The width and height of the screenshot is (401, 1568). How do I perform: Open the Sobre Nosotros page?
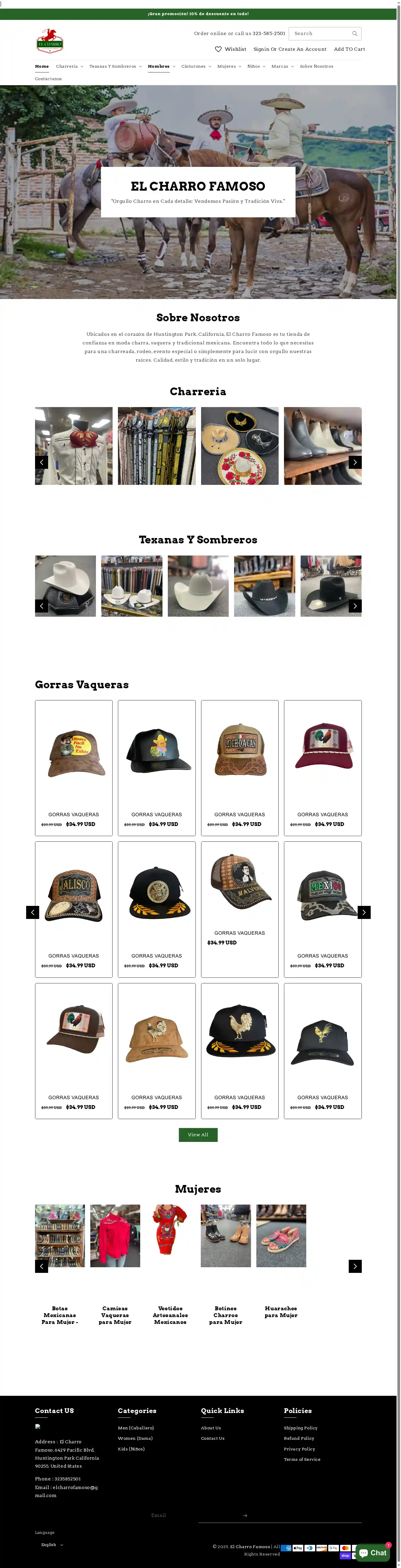pyautogui.click(x=316, y=66)
